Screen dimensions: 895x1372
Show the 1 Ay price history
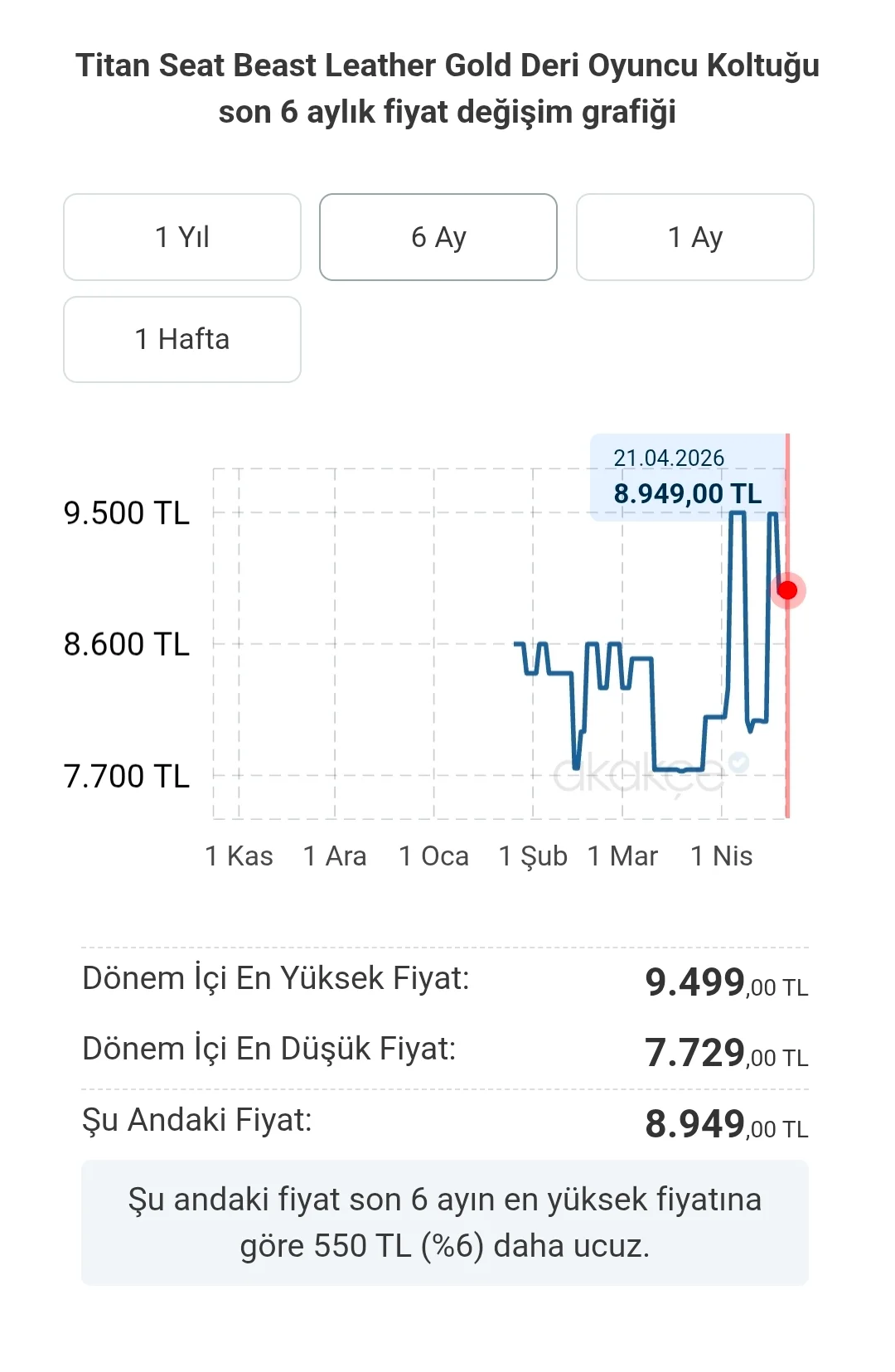(x=694, y=237)
